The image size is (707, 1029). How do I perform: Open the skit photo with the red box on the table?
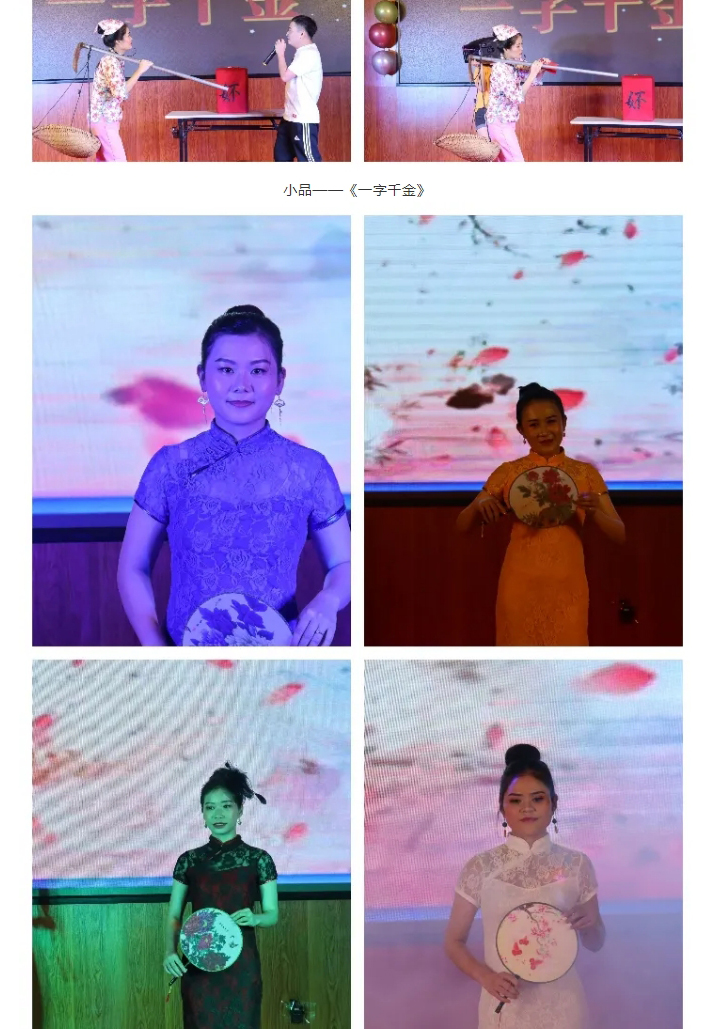523,81
